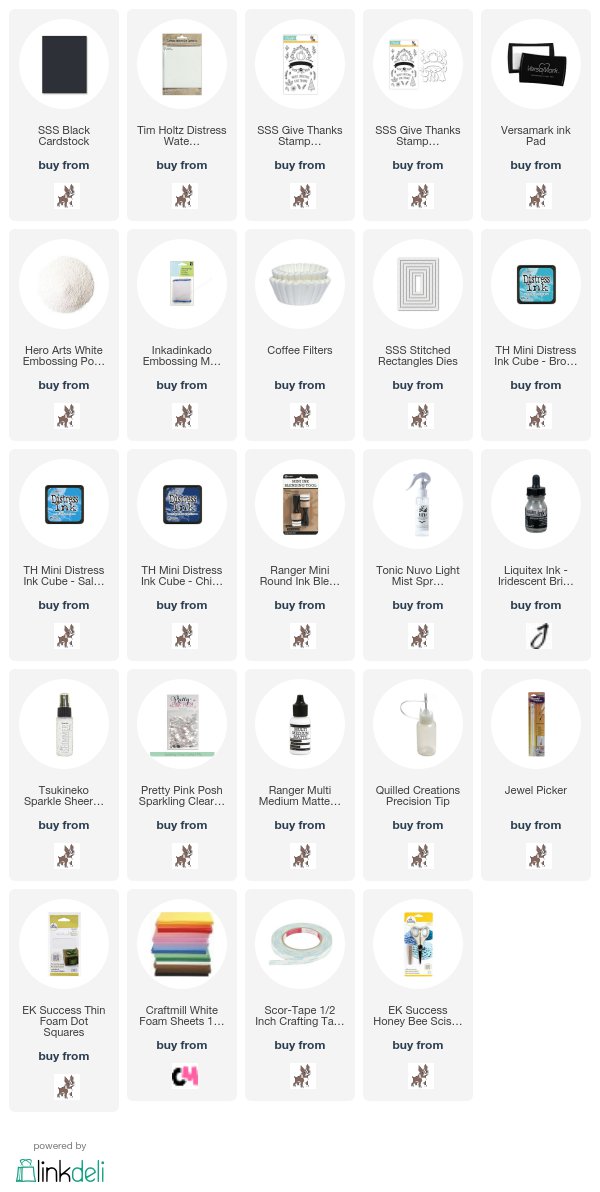Tap the store icon under Liquitex Ink
The image size is (600, 1192).
pos(535,636)
